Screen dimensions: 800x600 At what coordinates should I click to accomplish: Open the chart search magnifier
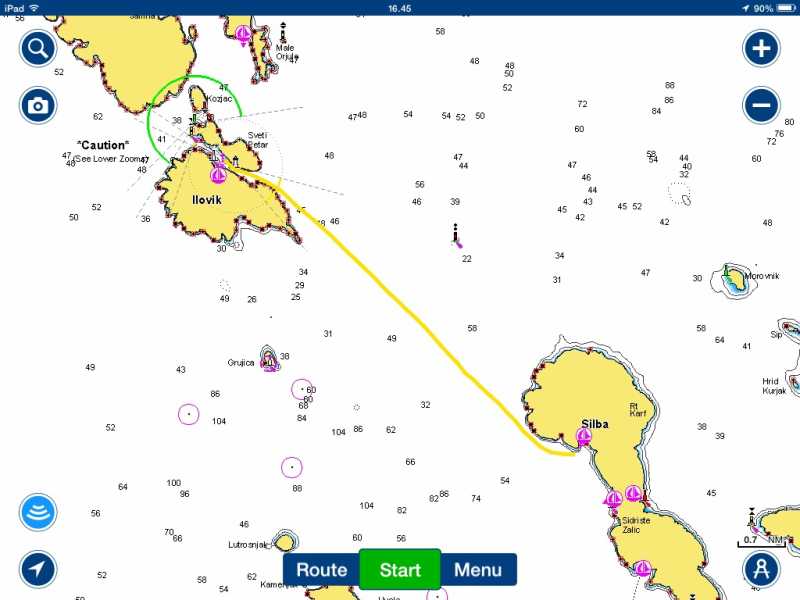pos(38,47)
